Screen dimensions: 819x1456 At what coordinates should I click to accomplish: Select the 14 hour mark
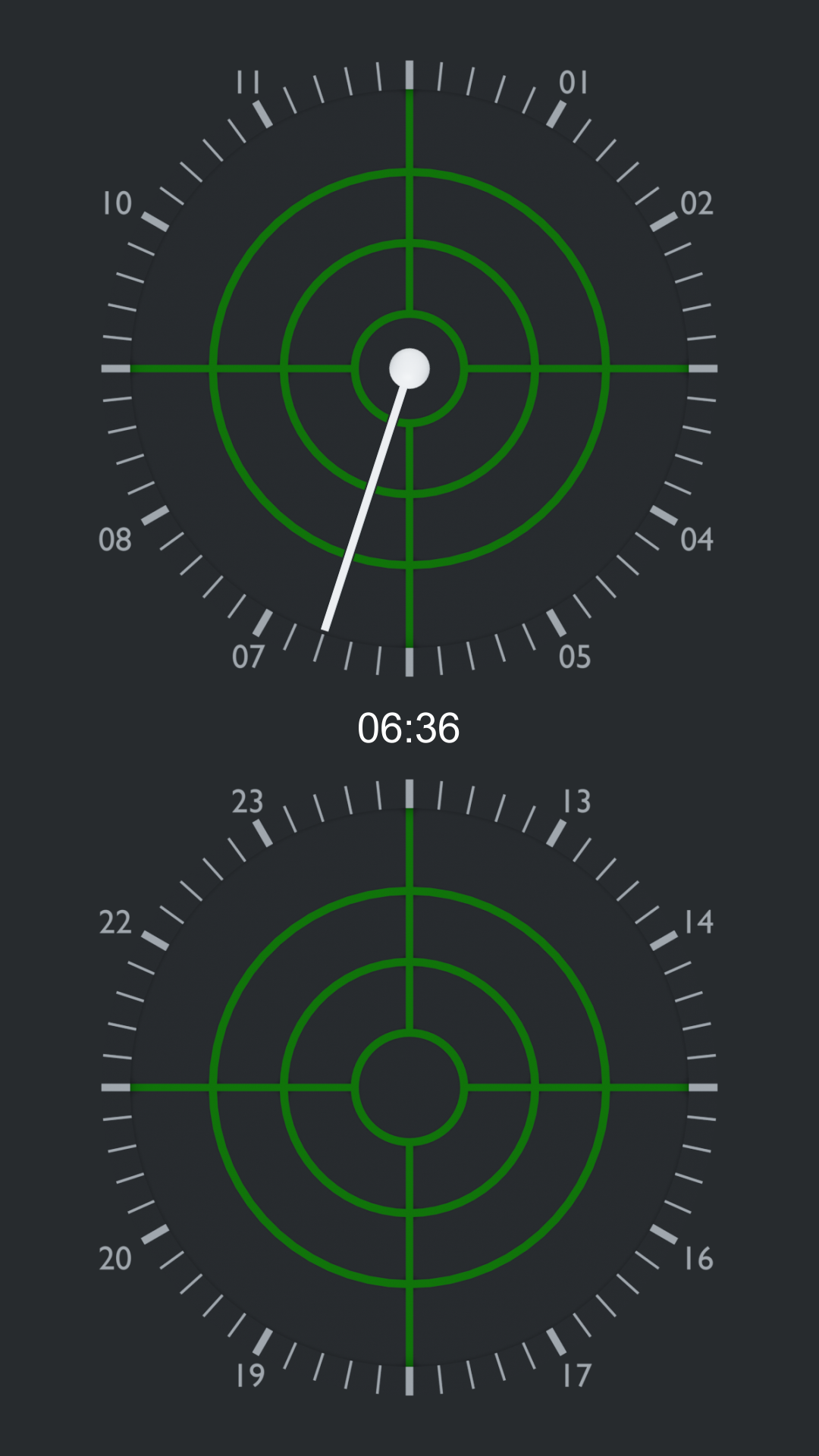pos(698,923)
